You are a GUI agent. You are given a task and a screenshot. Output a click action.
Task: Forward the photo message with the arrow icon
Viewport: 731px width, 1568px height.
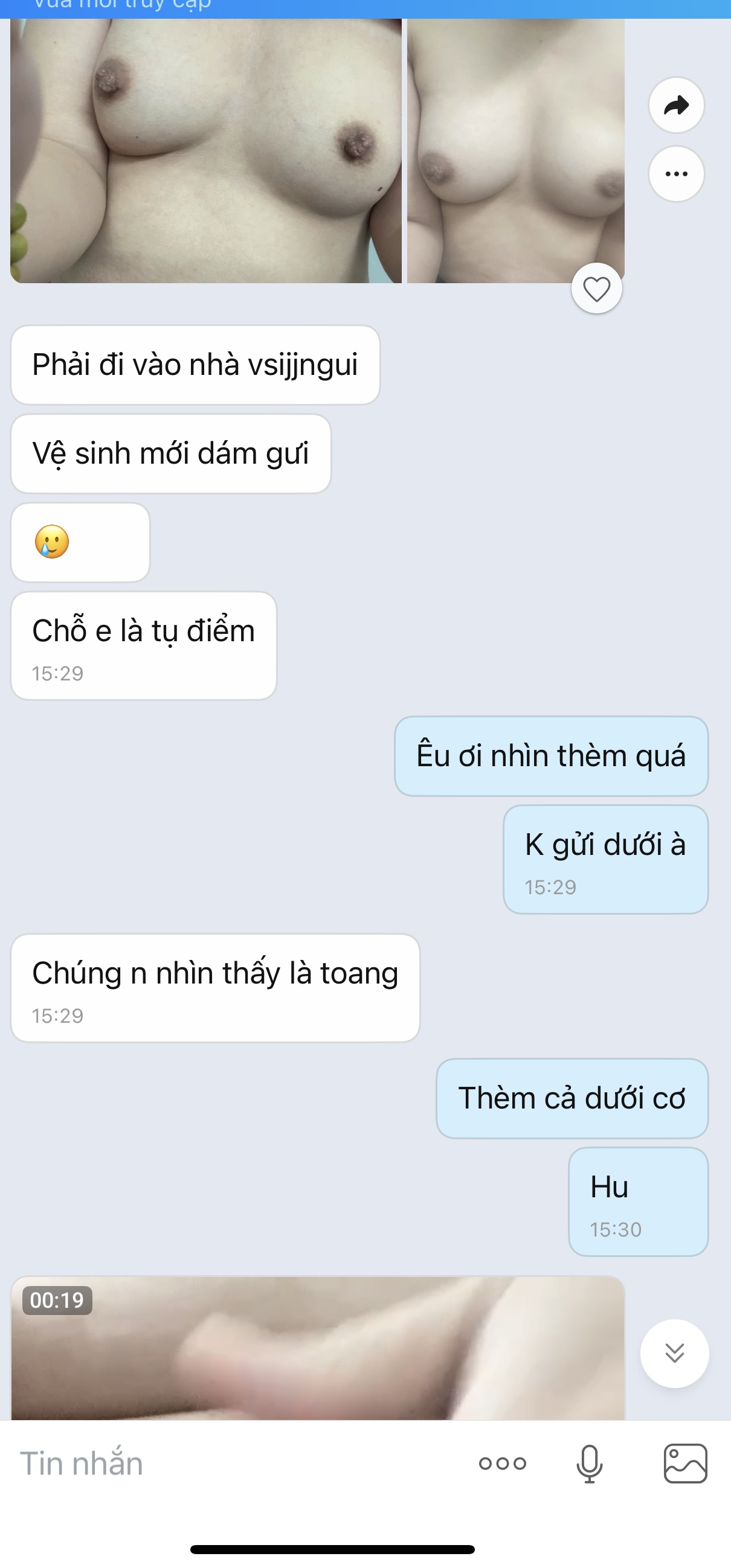point(676,105)
